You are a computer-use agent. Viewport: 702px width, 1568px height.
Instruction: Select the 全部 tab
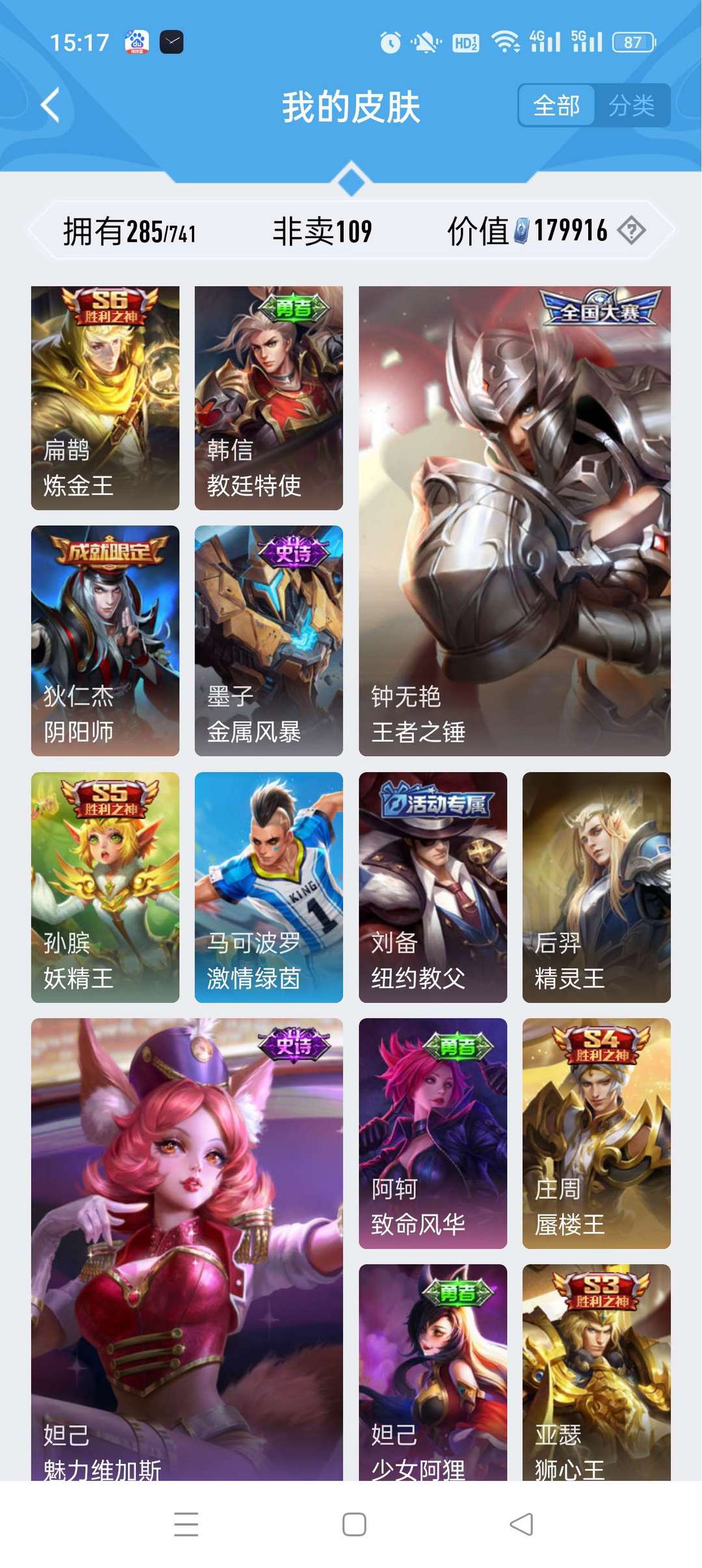[556, 105]
